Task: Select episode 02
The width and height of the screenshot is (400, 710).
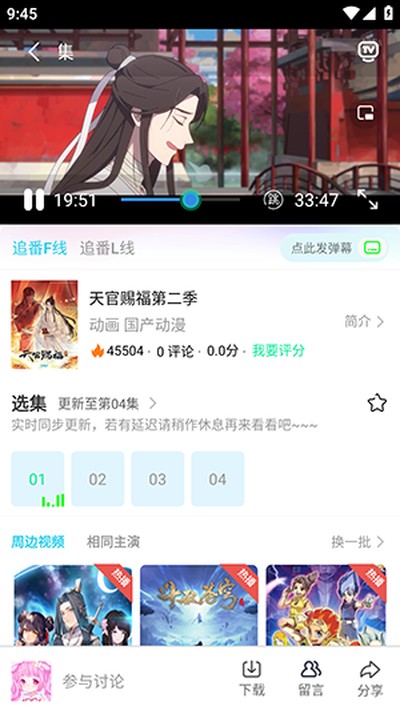Action: (x=97, y=479)
